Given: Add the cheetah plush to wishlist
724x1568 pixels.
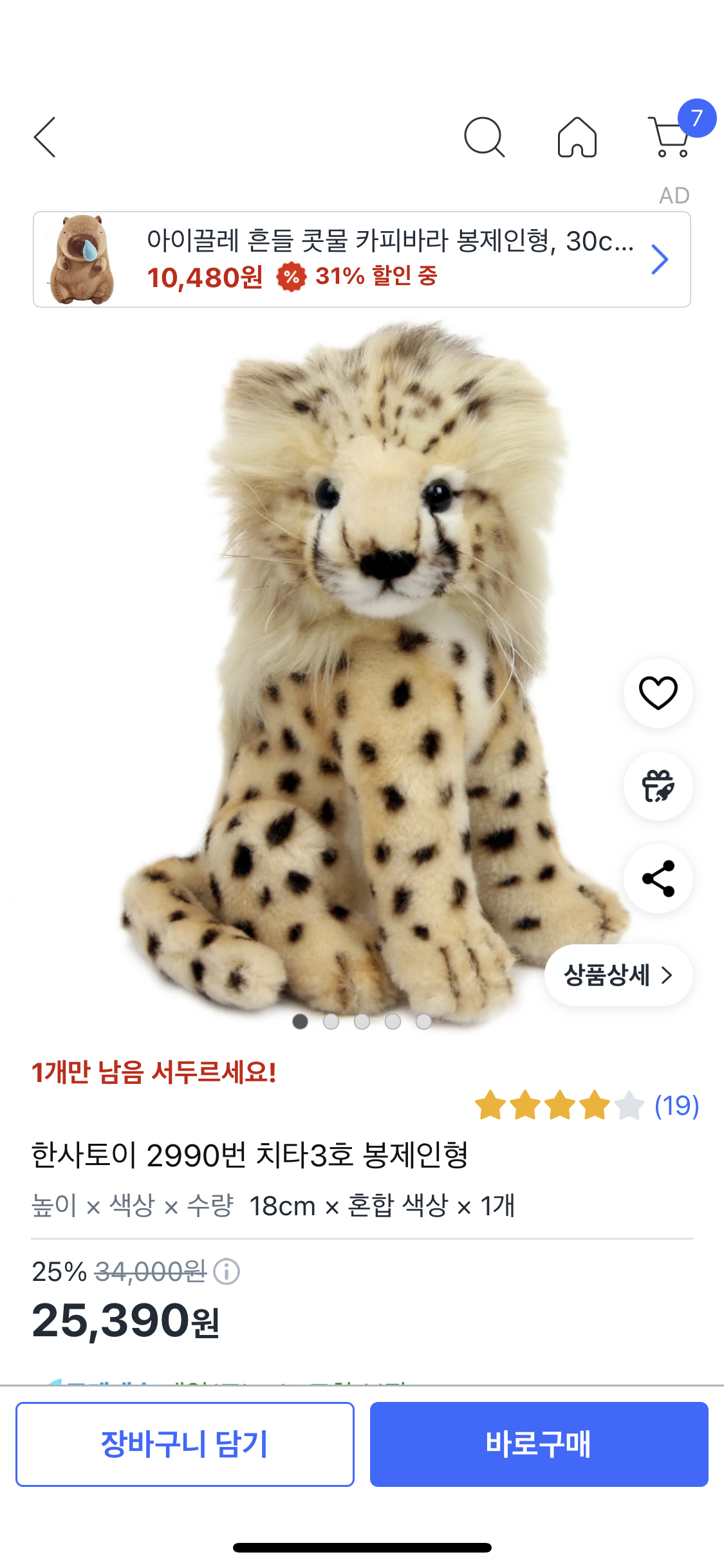Looking at the screenshot, I should [658, 693].
